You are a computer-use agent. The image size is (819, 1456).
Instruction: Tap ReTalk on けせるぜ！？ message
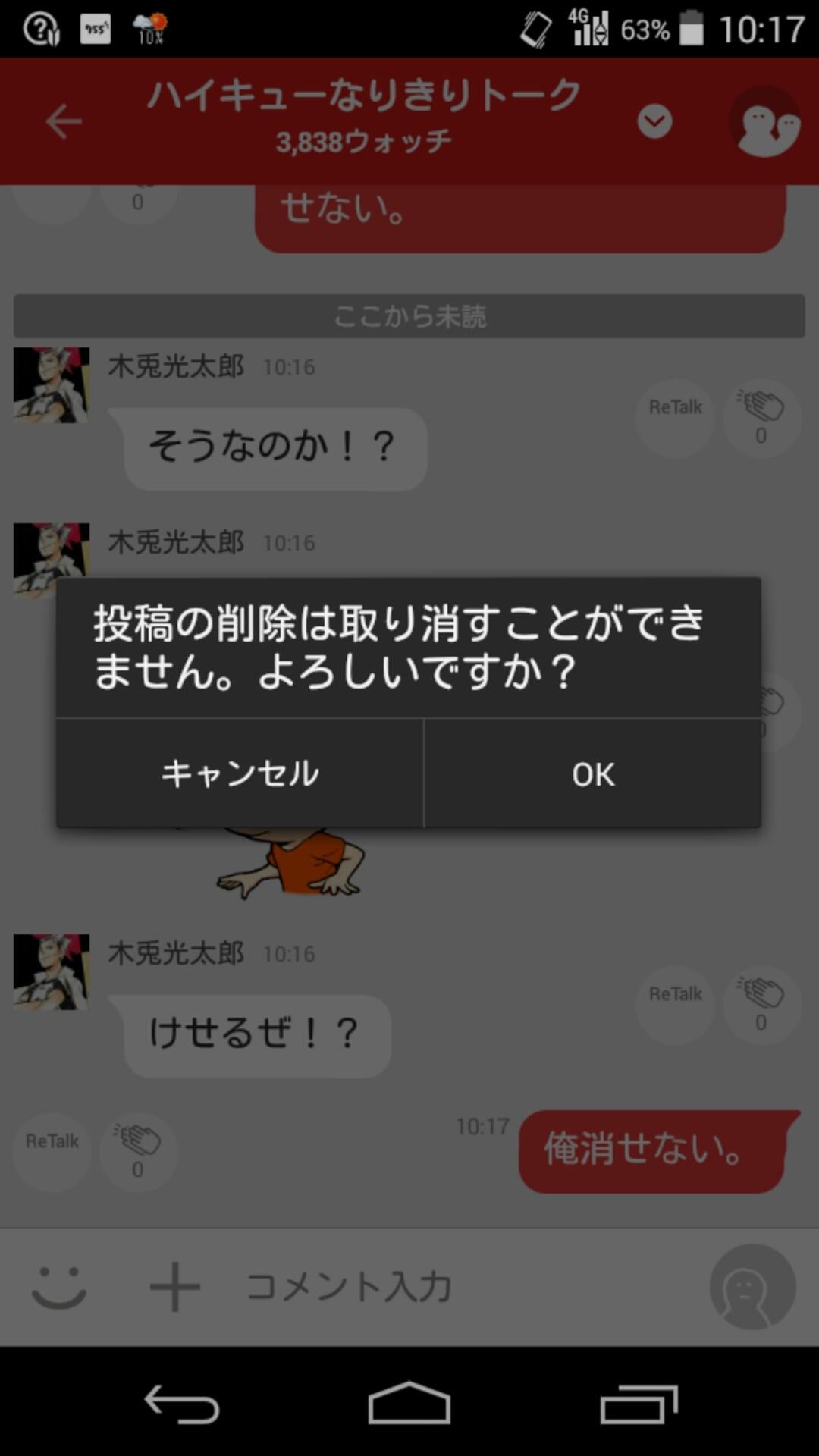click(674, 993)
